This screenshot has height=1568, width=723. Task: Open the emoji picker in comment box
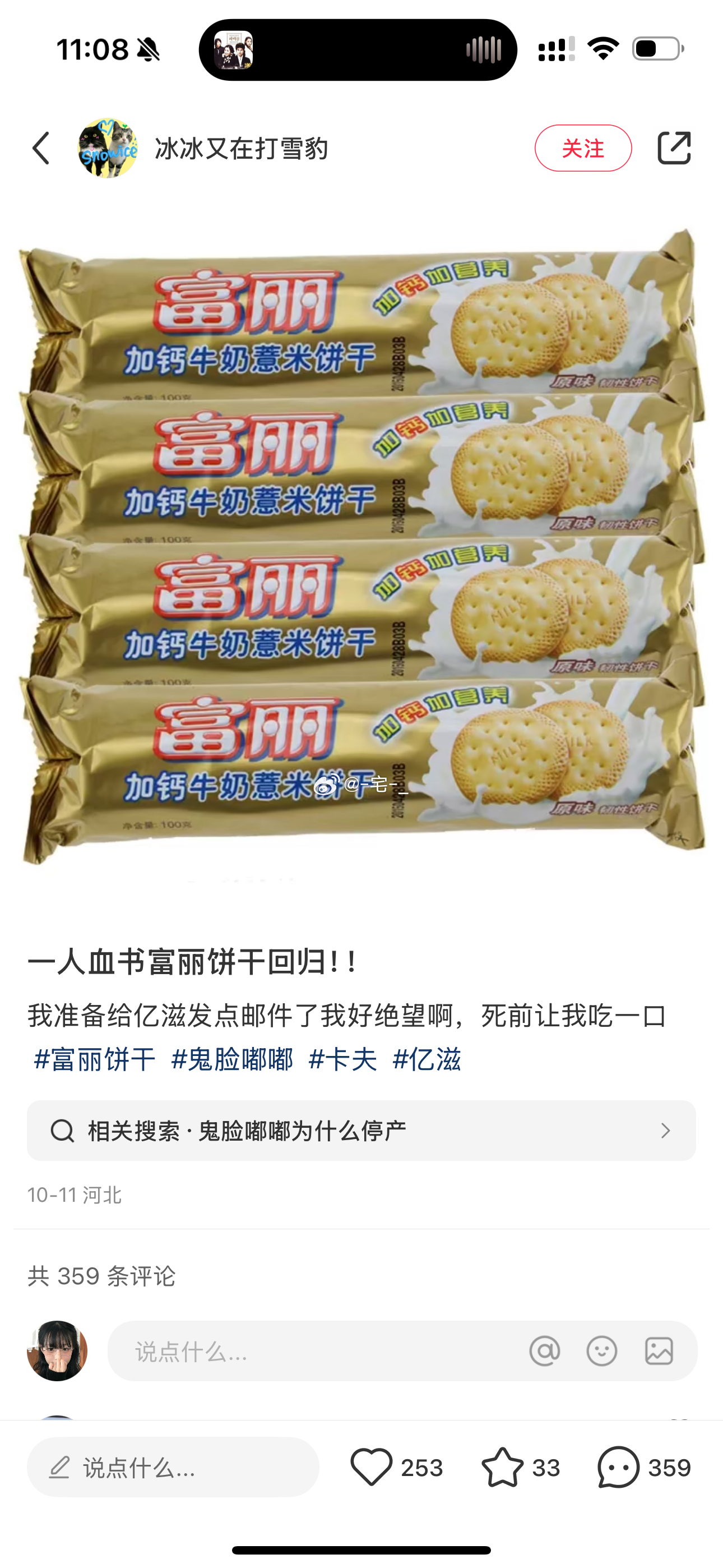pos(601,1352)
